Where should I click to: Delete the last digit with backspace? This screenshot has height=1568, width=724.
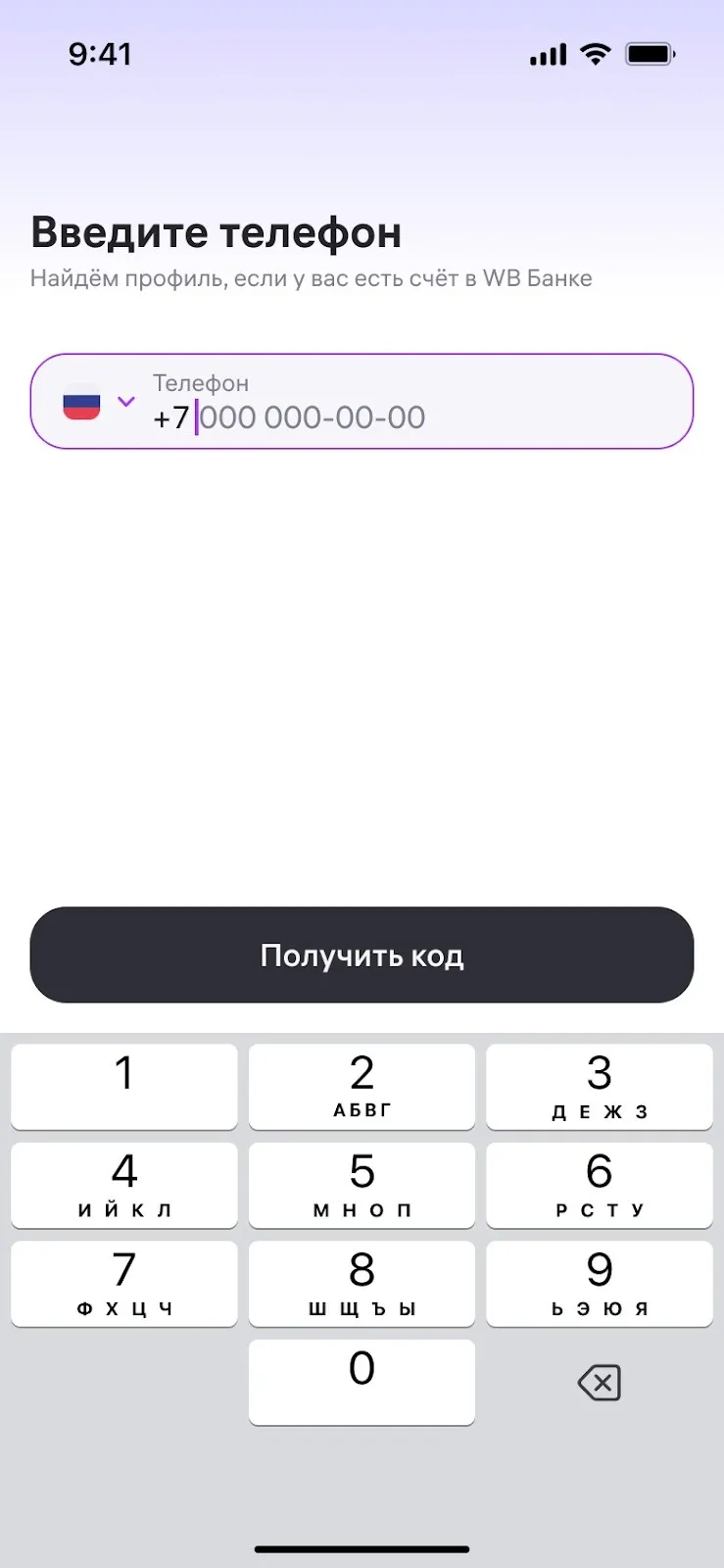599,1383
